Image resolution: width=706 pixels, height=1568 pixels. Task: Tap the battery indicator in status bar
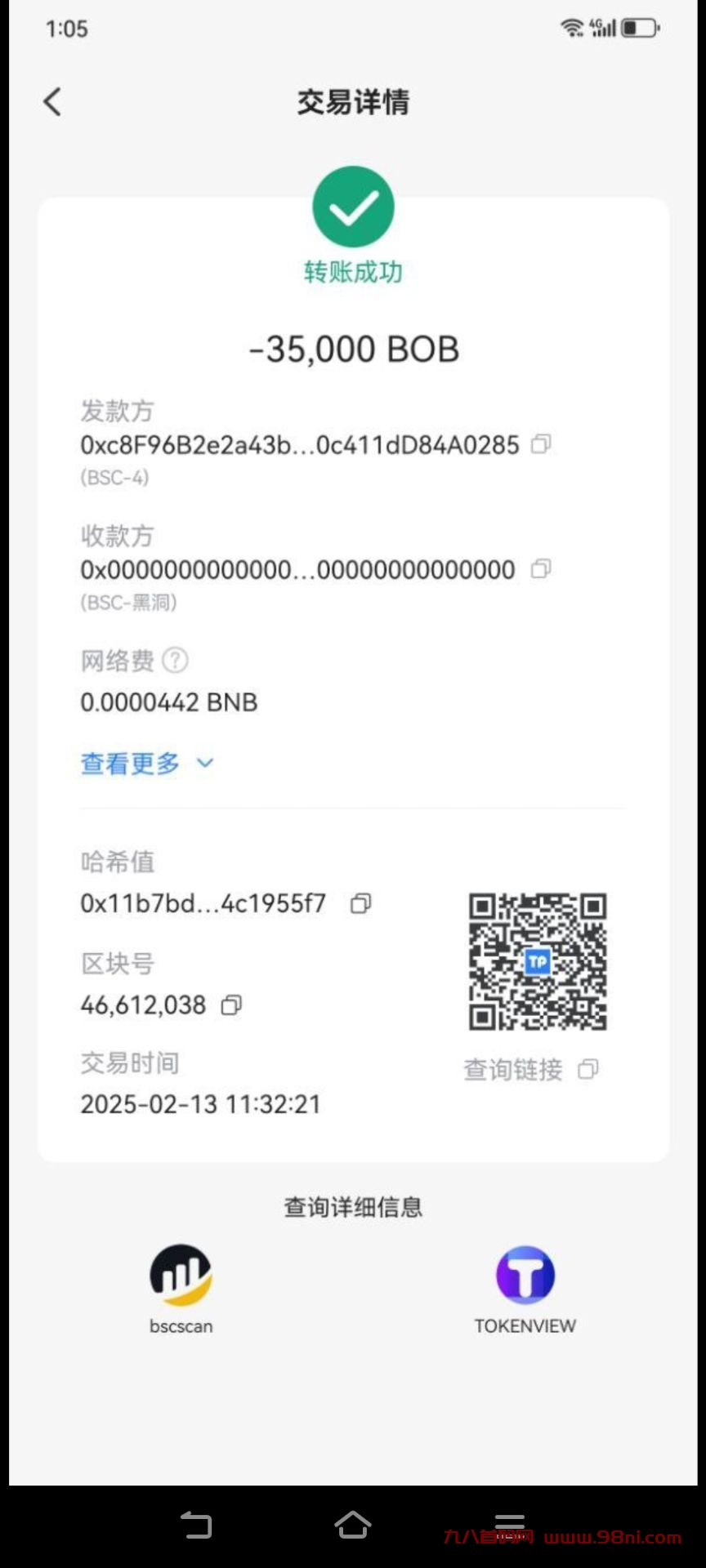point(637,28)
